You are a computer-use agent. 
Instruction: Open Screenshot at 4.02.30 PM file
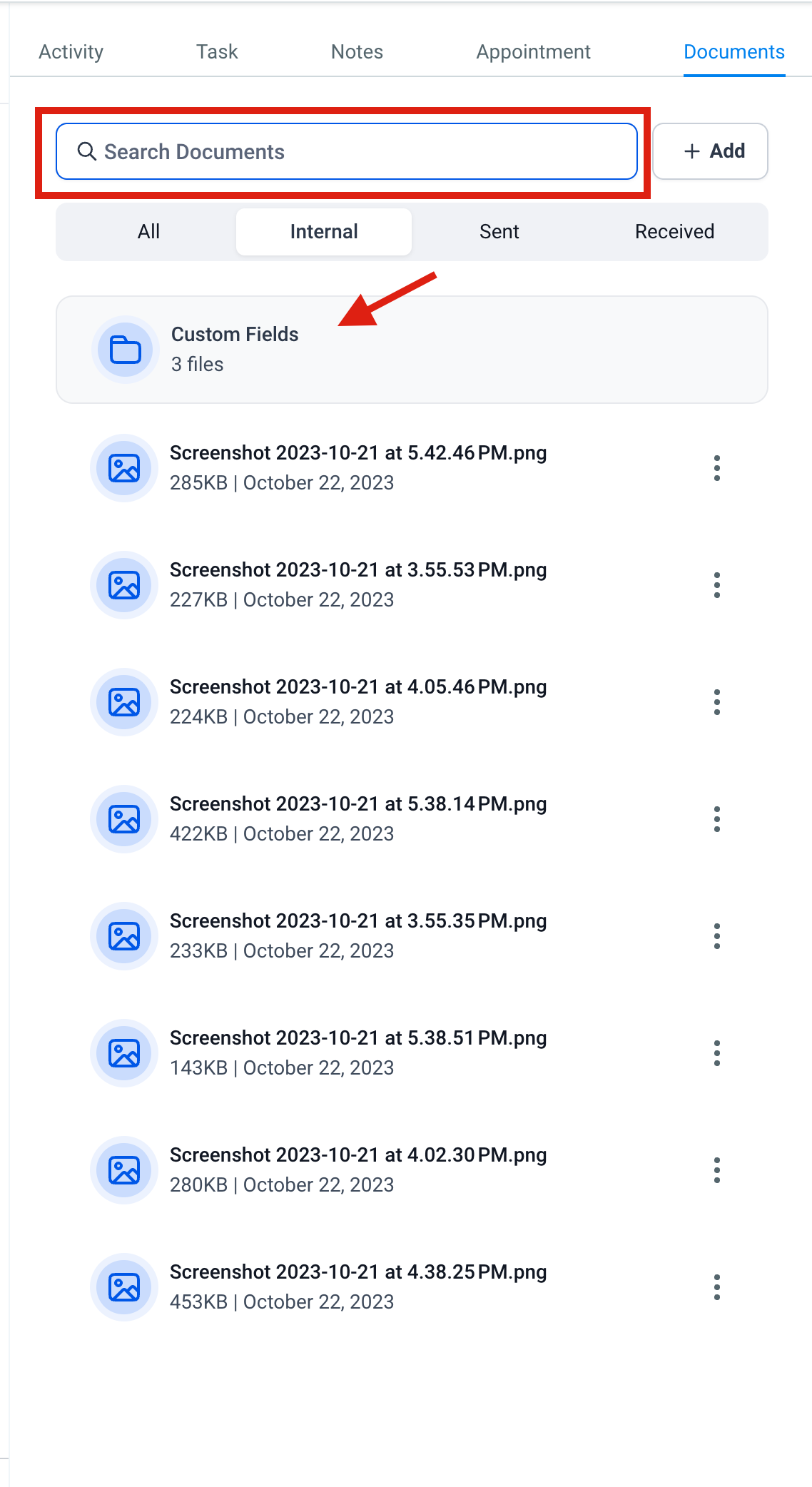pyautogui.click(x=358, y=1170)
